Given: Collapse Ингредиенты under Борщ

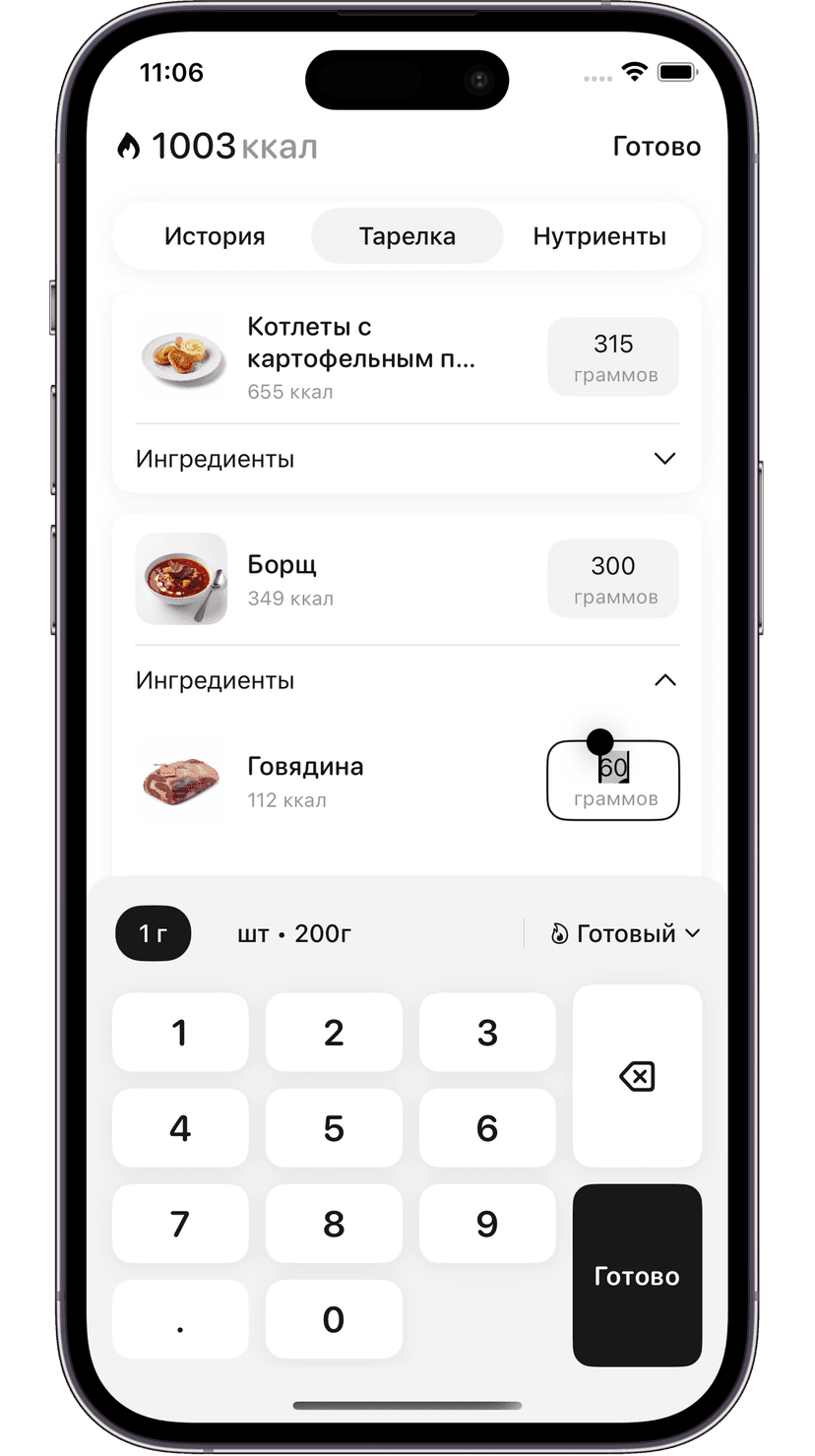Looking at the screenshot, I should tap(664, 680).
